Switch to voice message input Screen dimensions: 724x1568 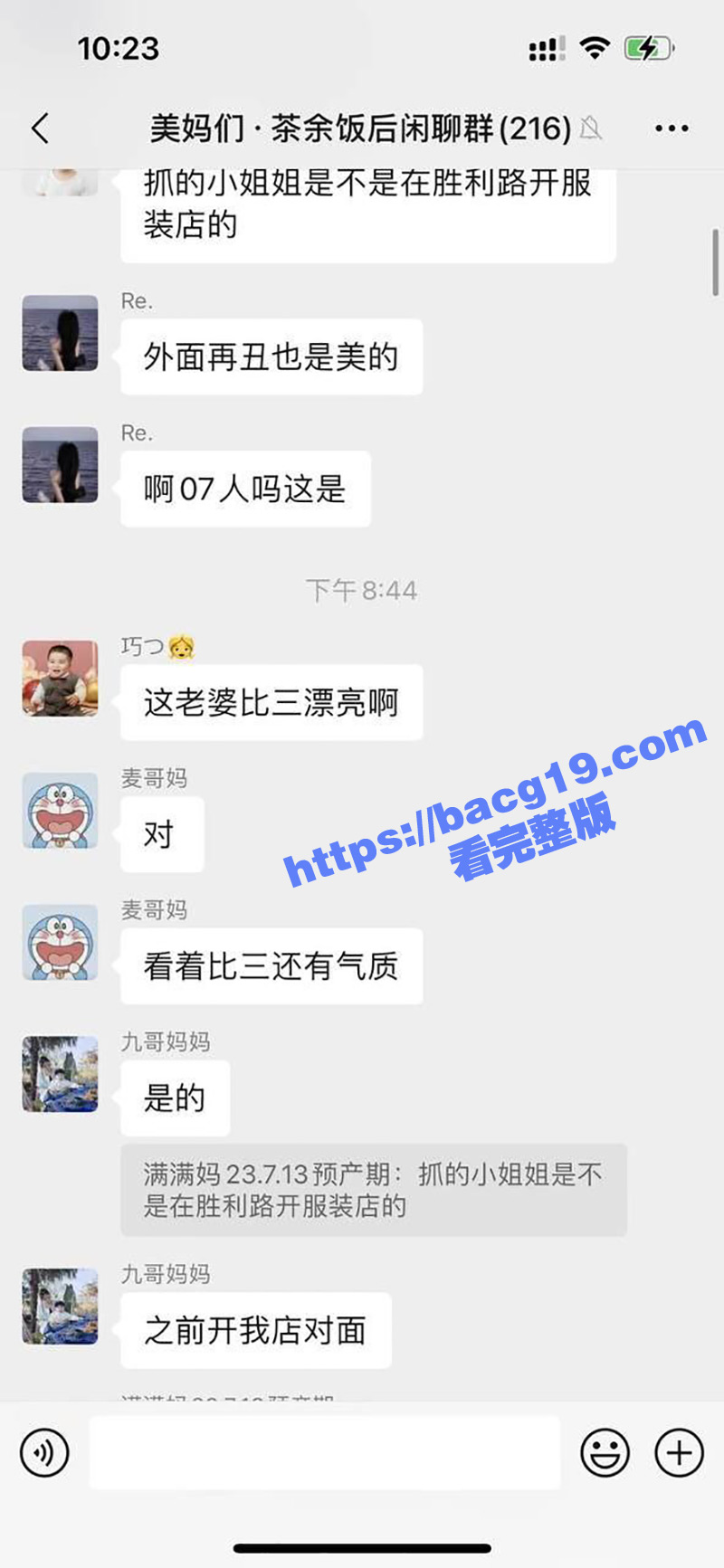pos(44,1453)
